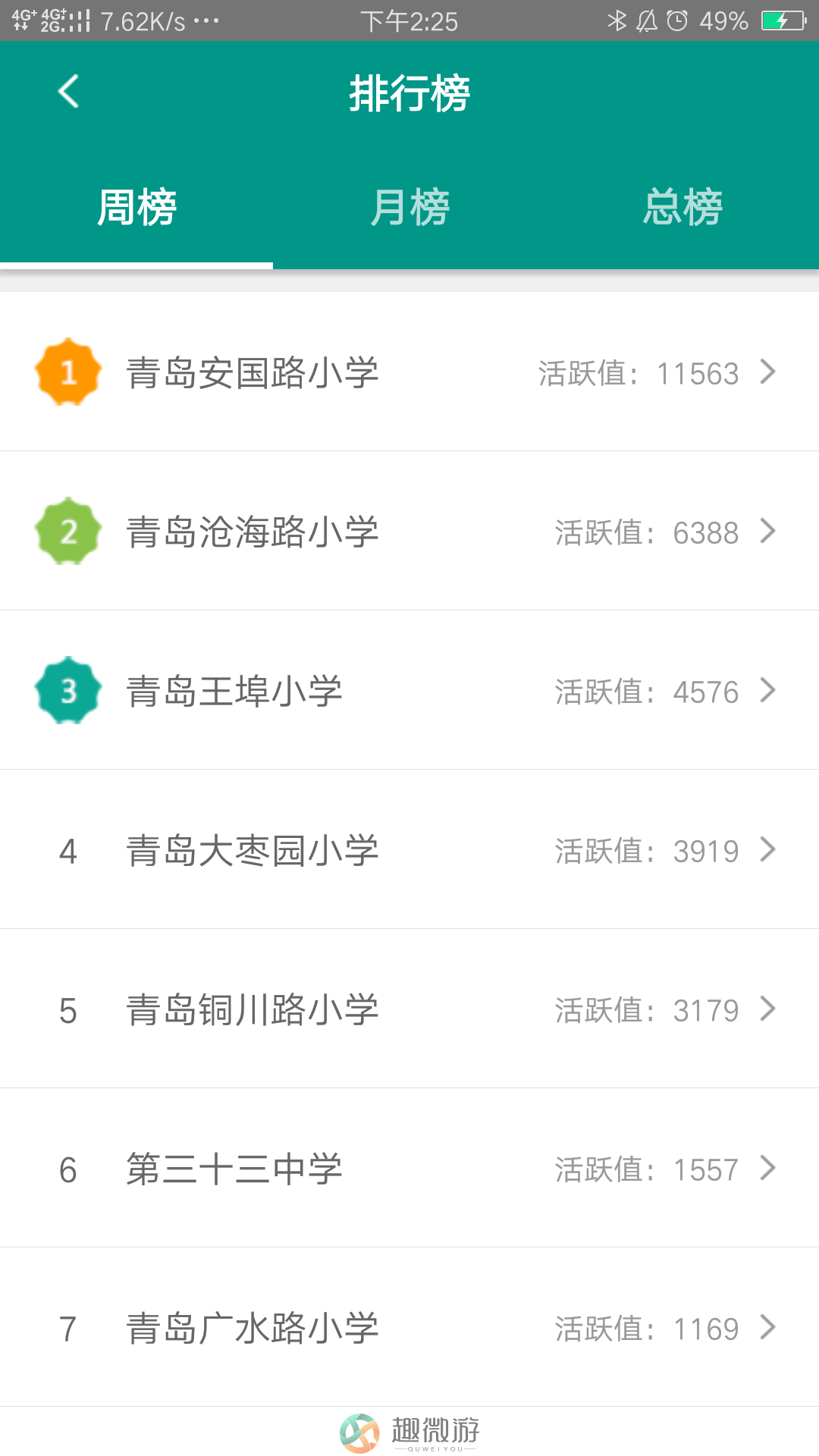This screenshot has width=819, height=1456.
Task: Open the 第三十三中学 entry
Action: (409, 1168)
